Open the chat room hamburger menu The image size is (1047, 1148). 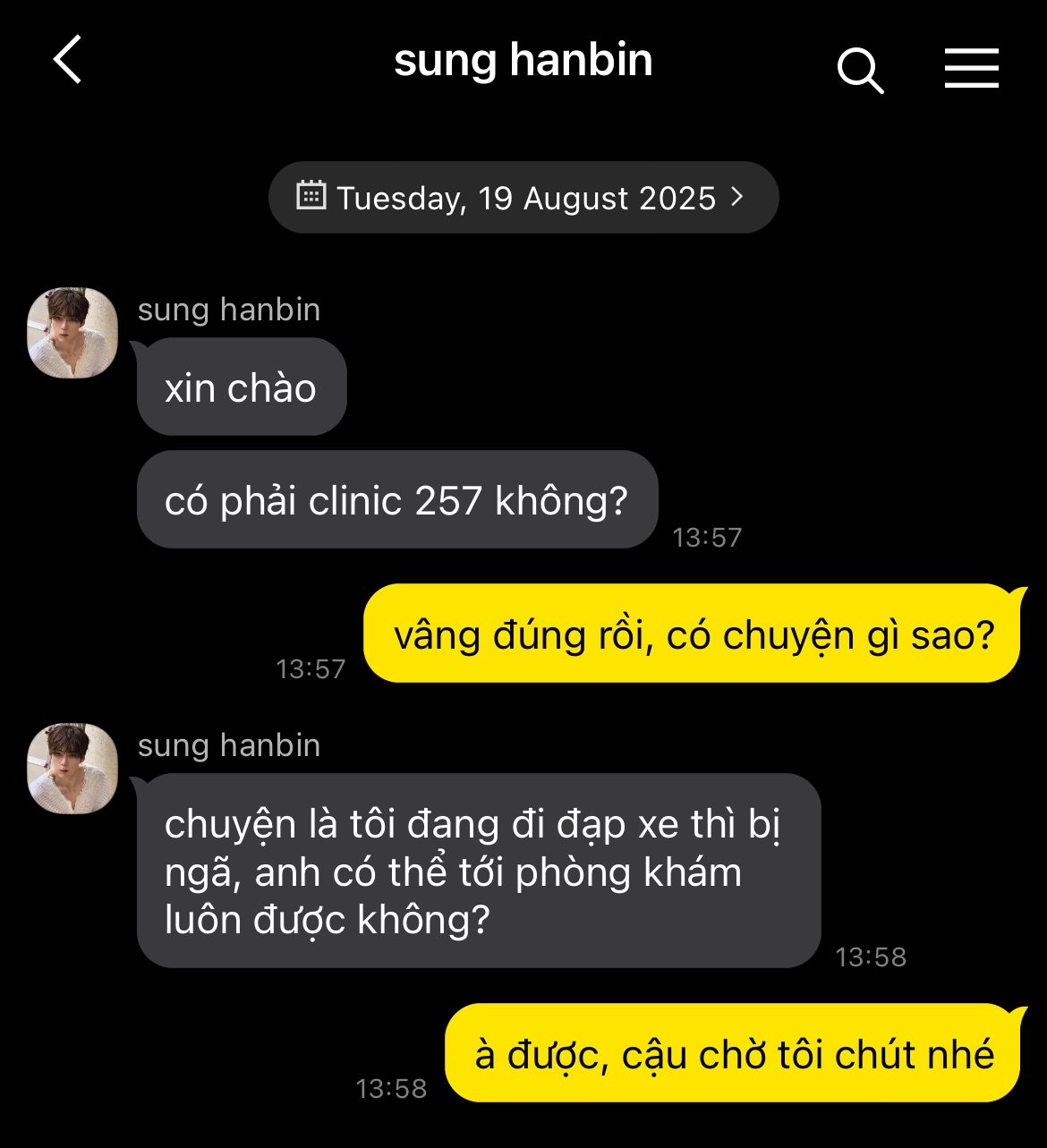[971, 68]
